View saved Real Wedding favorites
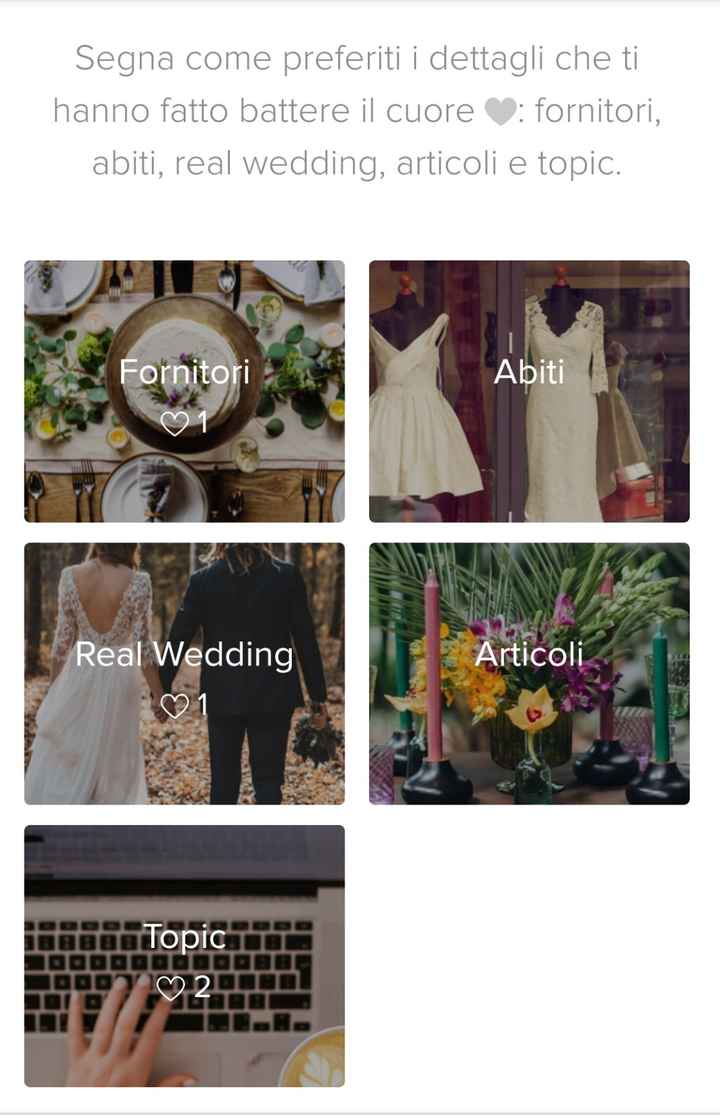This screenshot has width=720, height=1116. pos(184,673)
